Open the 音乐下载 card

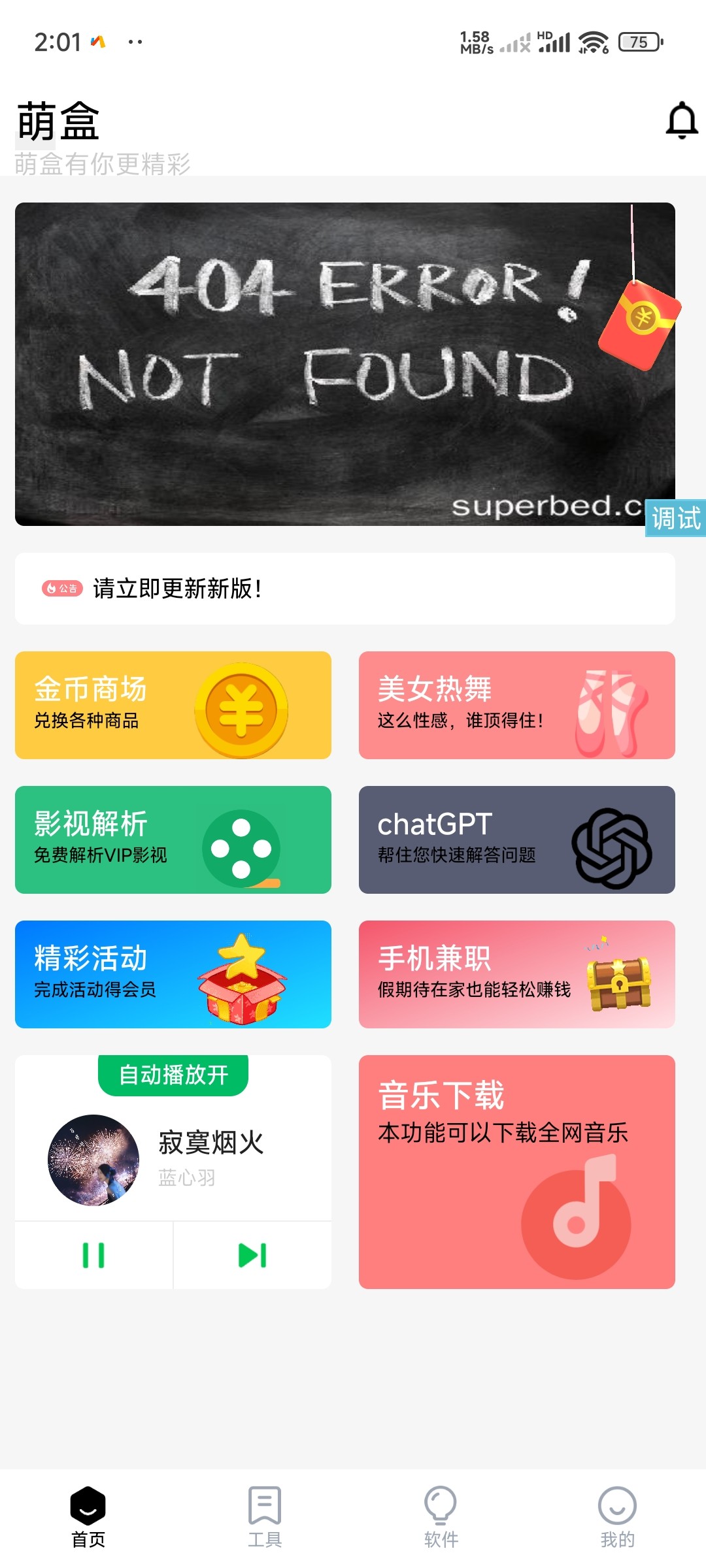(516, 1171)
